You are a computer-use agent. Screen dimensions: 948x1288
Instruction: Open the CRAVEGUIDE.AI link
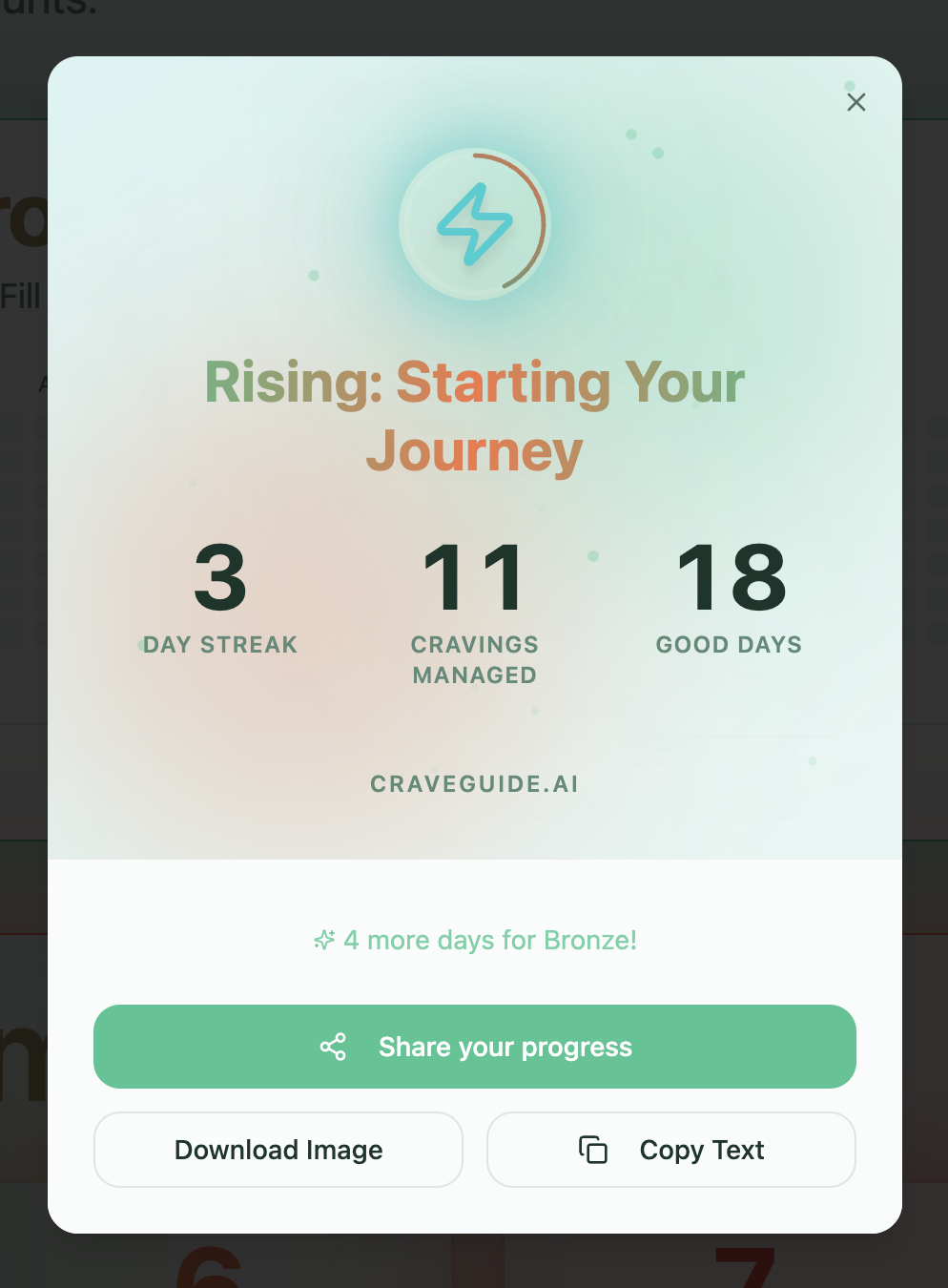click(474, 783)
